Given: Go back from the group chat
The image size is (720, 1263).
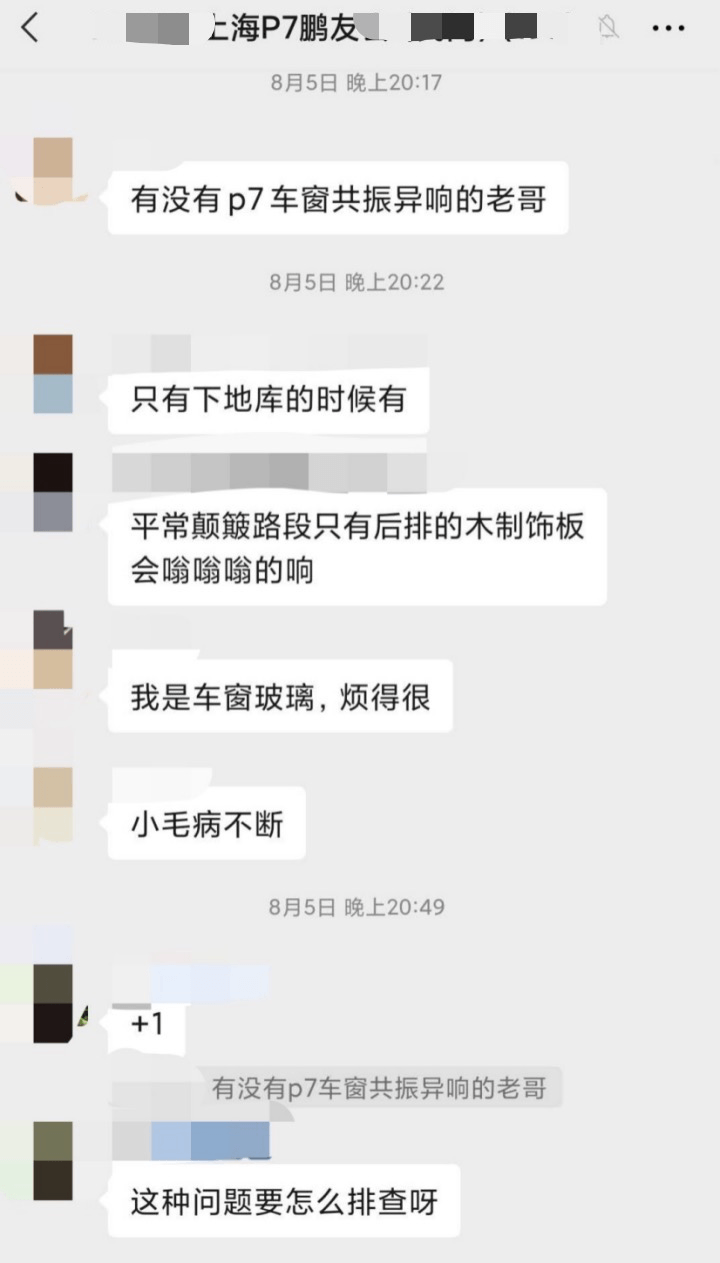Looking at the screenshot, I should pyautogui.click(x=30, y=28).
